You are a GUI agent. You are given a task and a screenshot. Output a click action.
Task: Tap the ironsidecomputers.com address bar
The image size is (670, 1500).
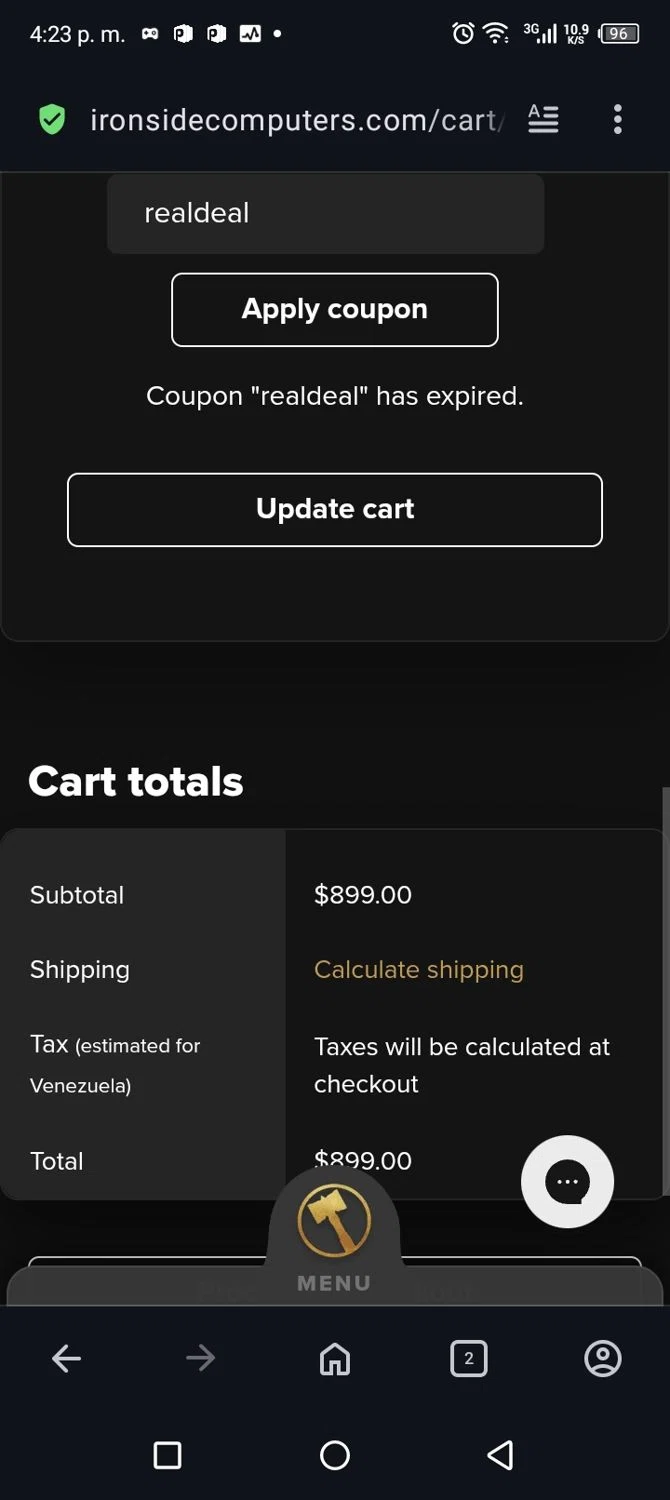[295, 120]
